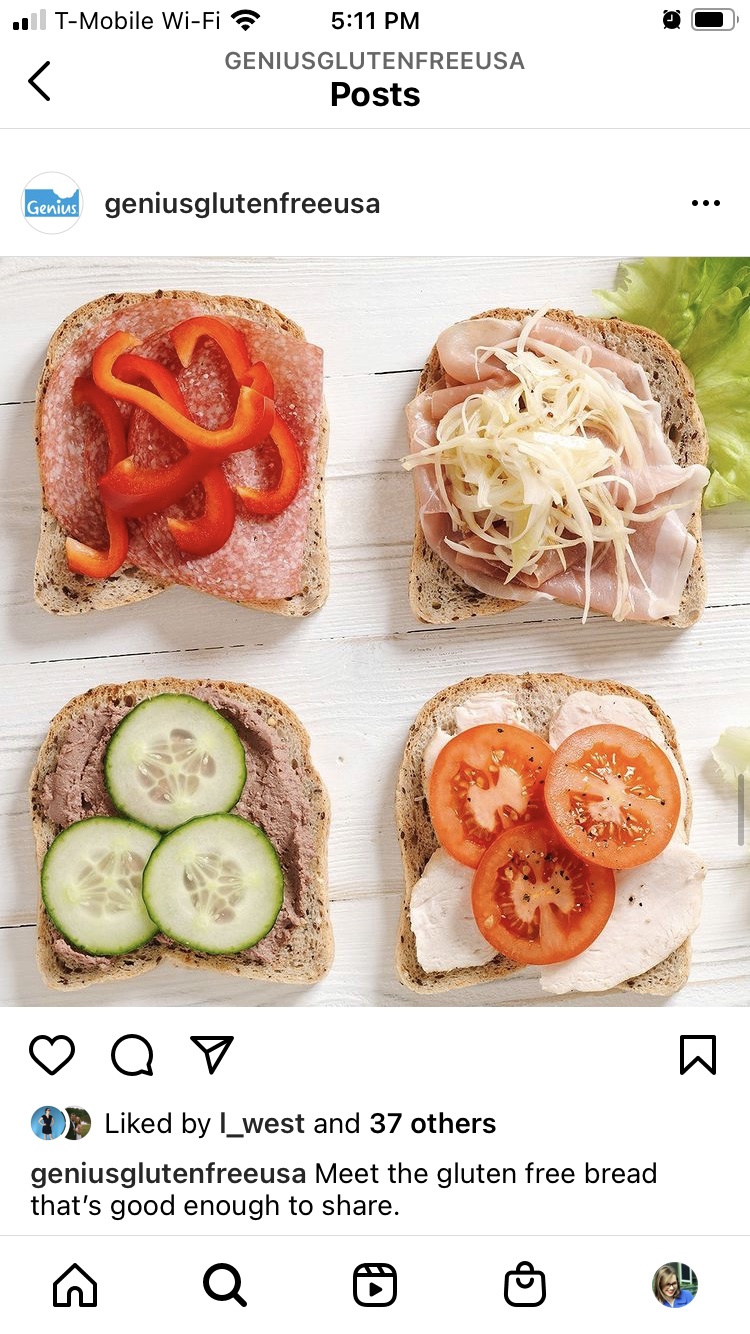Go back from the Posts screen
This screenshot has width=750, height=1334.
[x=39, y=81]
